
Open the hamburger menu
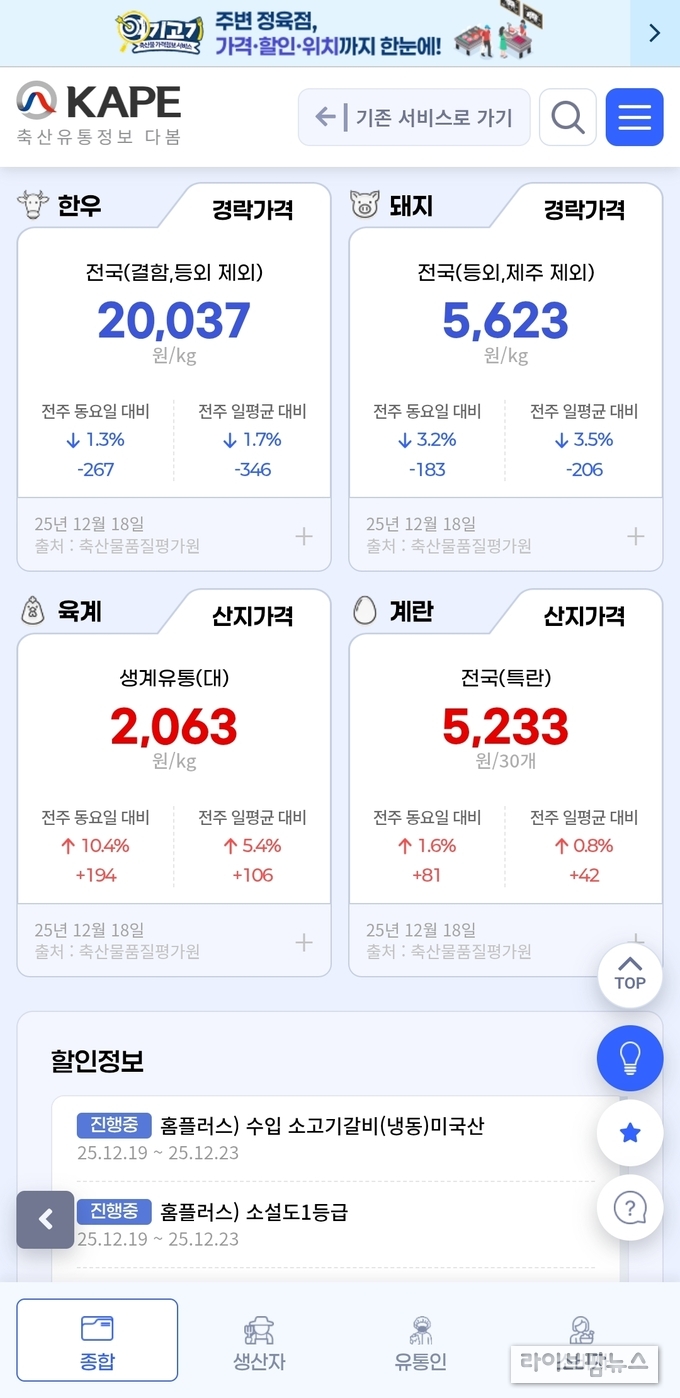pyautogui.click(x=634, y=118)
